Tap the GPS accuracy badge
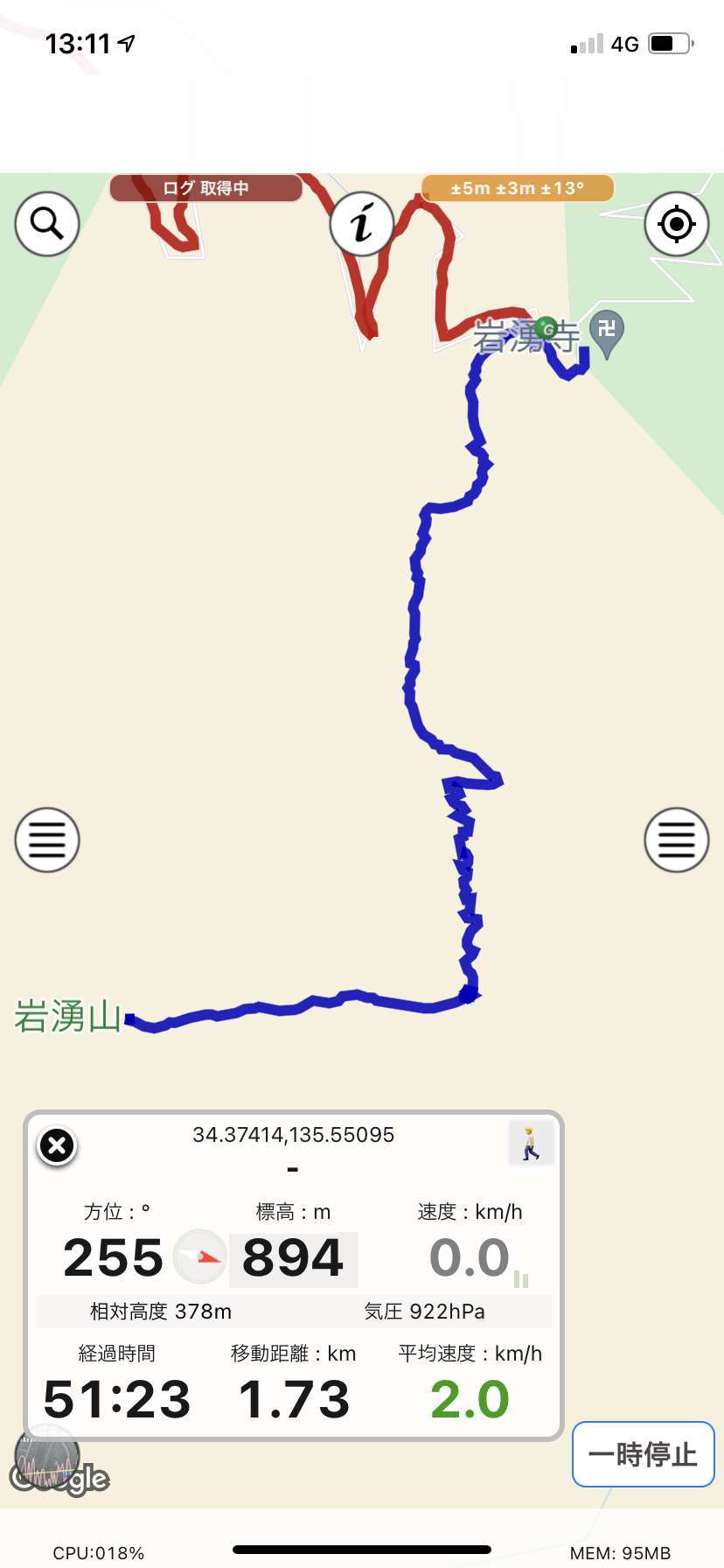Screen dimensions: 724x1568 [518, 188]
